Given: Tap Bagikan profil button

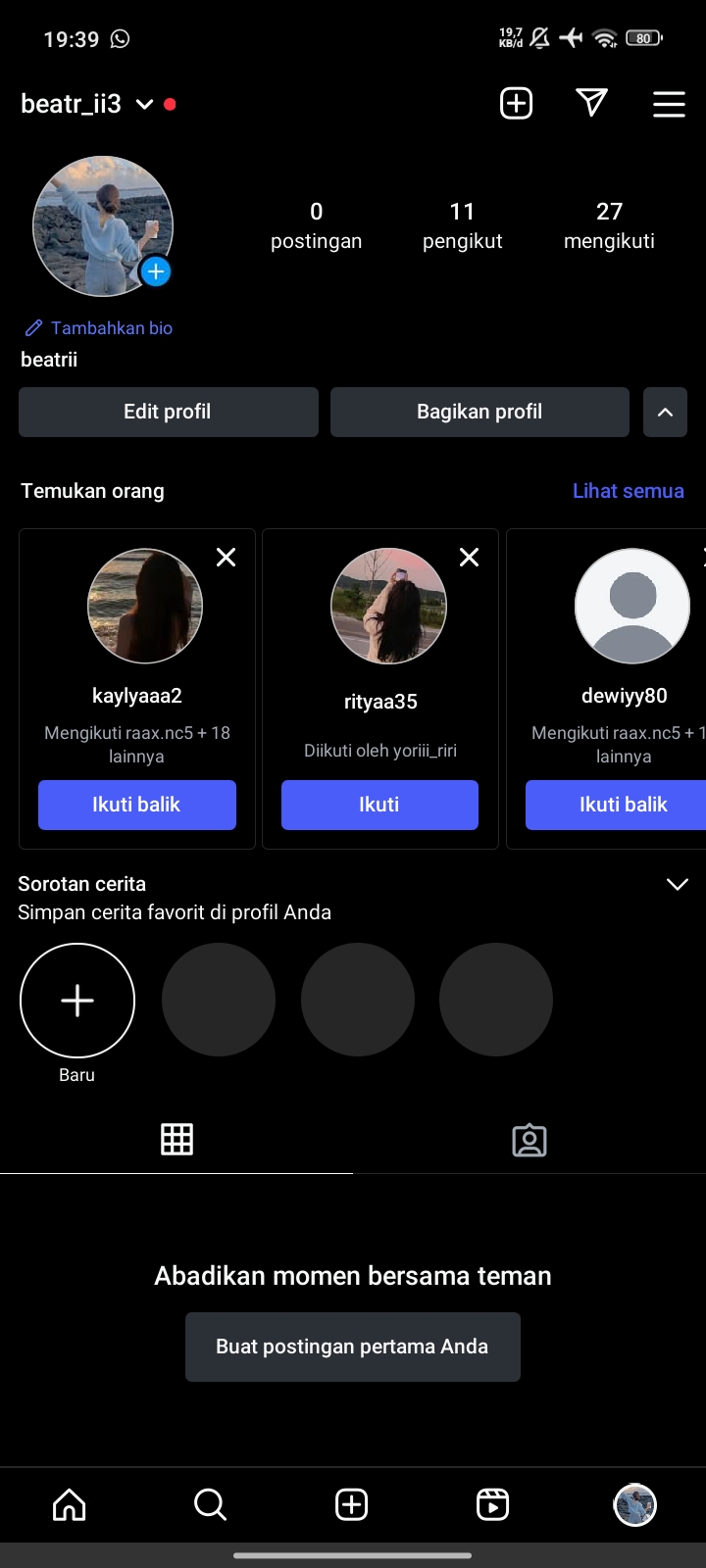Looking at the screenshot, I should [479, 412].
